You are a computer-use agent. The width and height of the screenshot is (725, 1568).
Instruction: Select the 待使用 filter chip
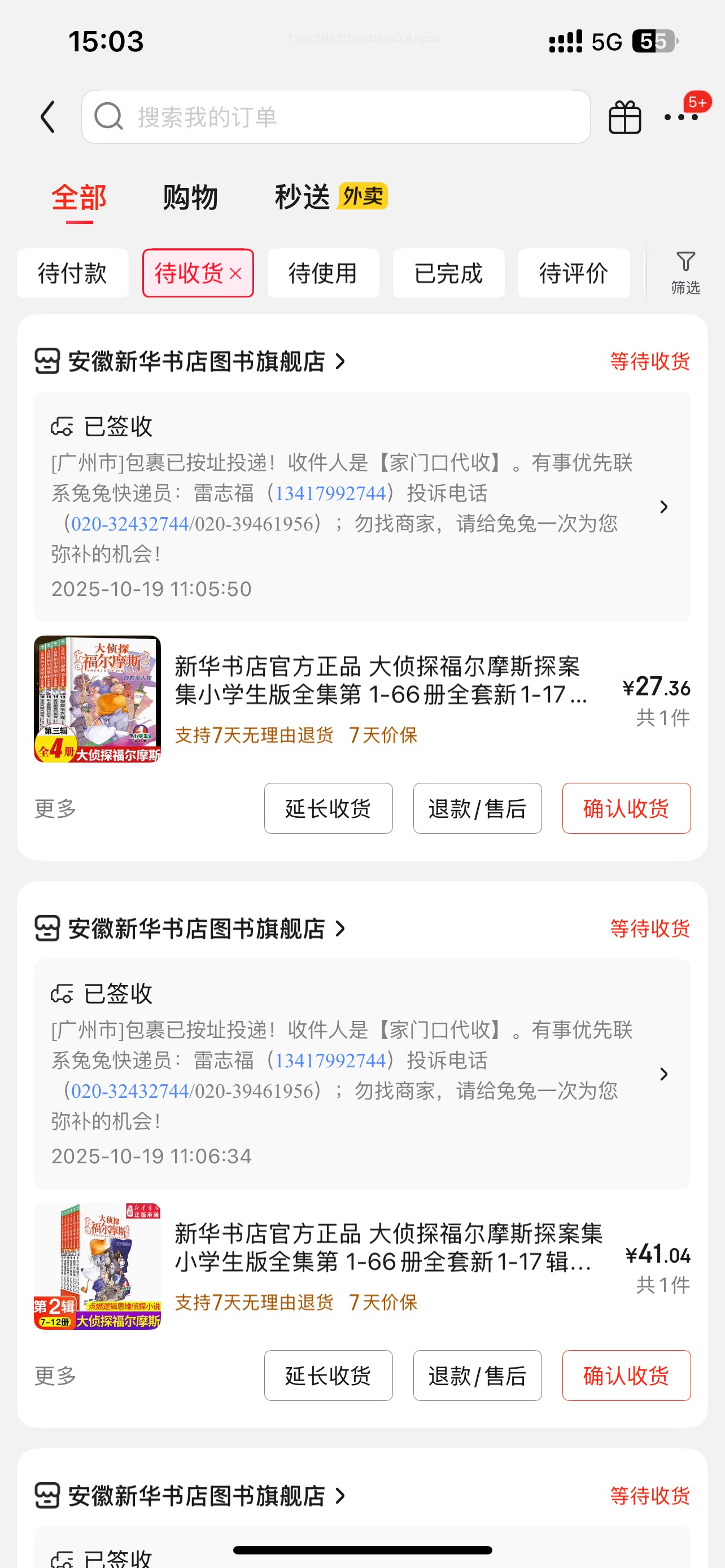[323, 273]
